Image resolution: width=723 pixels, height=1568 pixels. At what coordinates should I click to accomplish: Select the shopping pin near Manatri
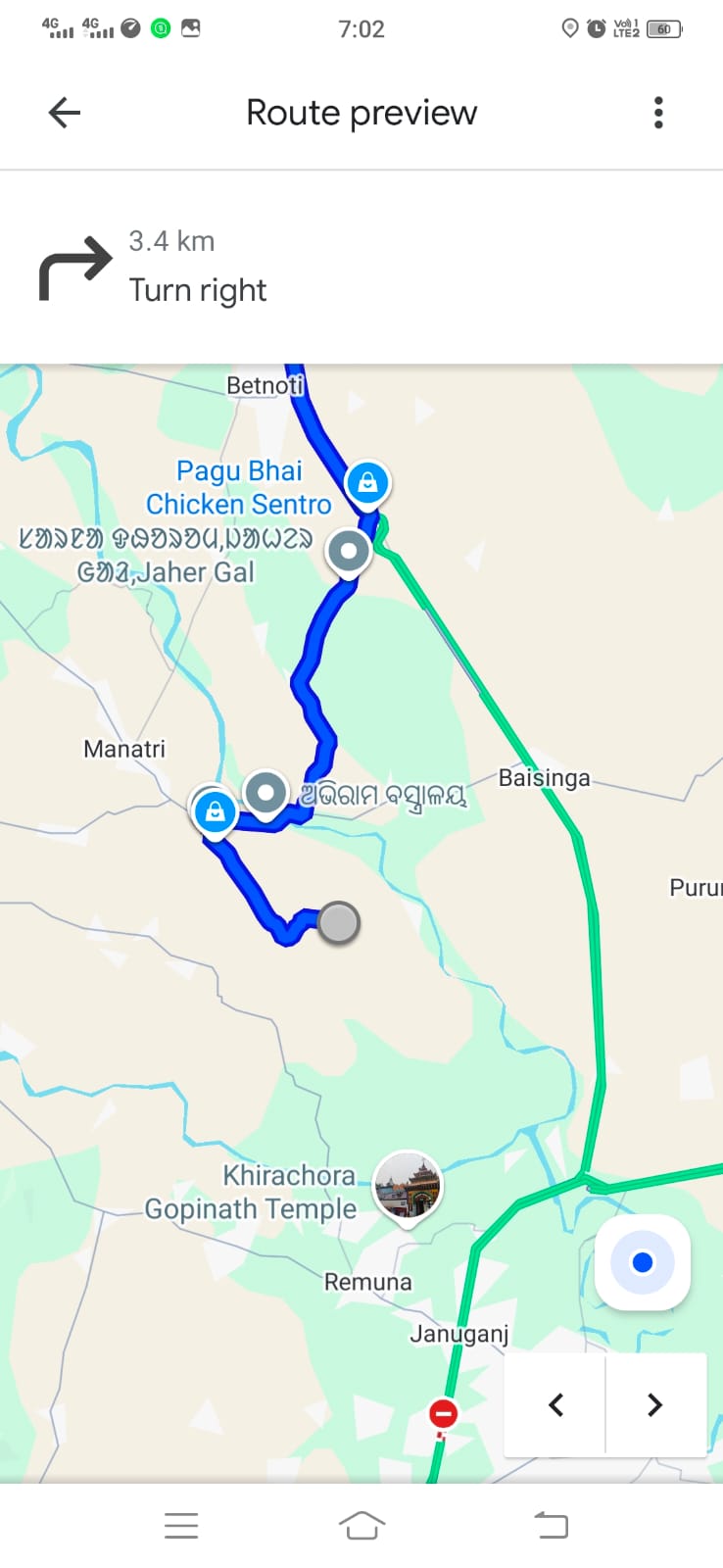215,812
